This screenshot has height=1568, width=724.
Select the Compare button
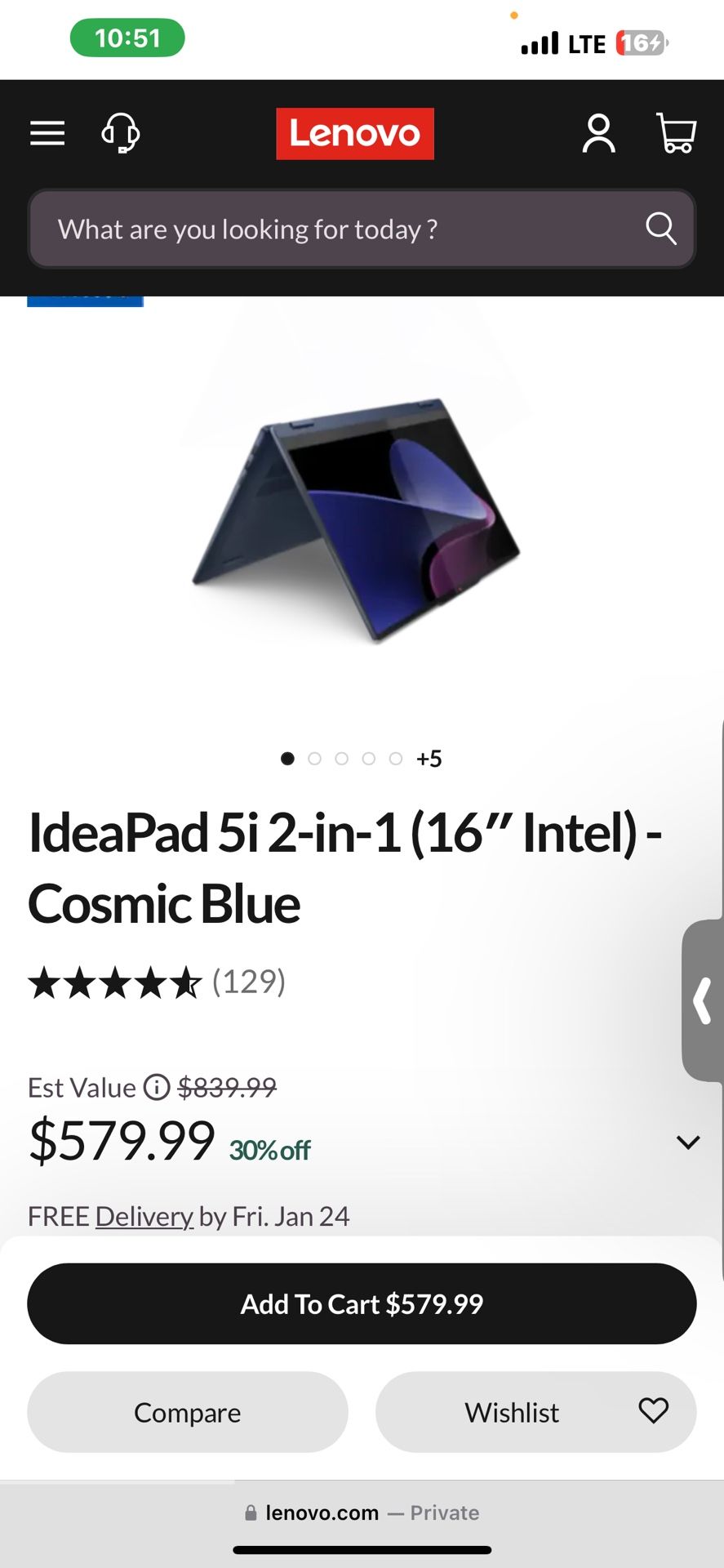pos(188,1412)
